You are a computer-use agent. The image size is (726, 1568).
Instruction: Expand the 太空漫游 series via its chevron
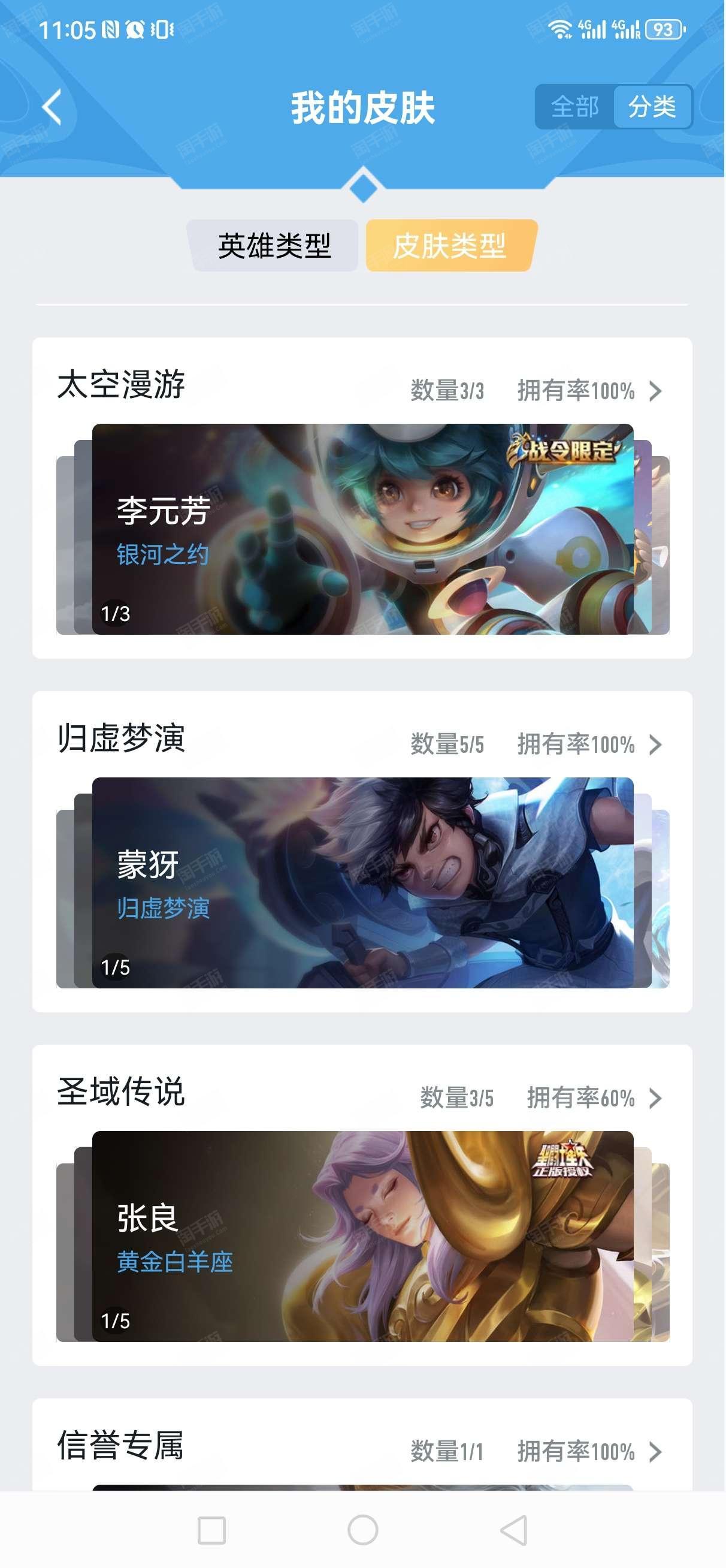[655, 391]
